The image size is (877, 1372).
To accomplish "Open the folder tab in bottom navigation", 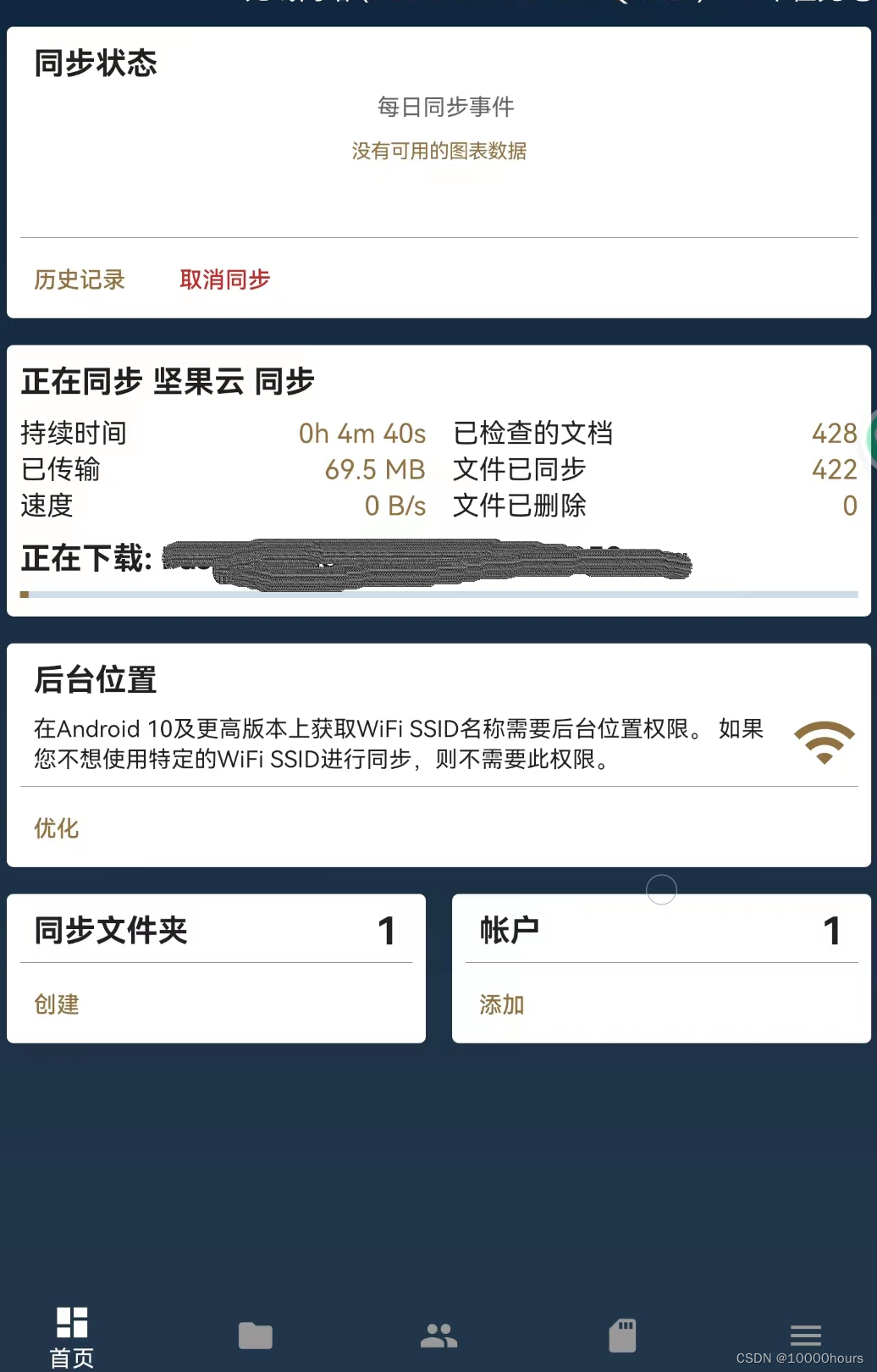I will [255, 1336].
